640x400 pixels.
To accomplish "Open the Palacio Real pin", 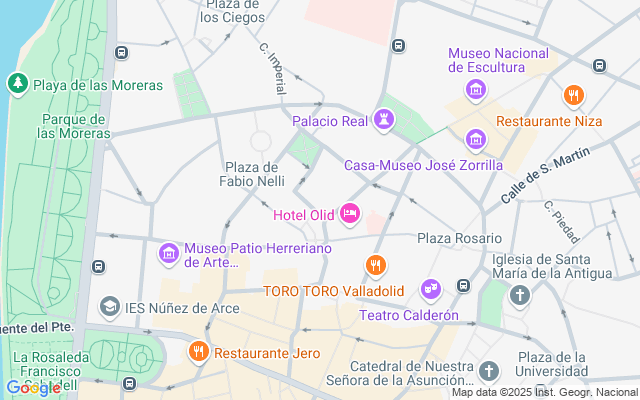I will [x=382, y=121].
